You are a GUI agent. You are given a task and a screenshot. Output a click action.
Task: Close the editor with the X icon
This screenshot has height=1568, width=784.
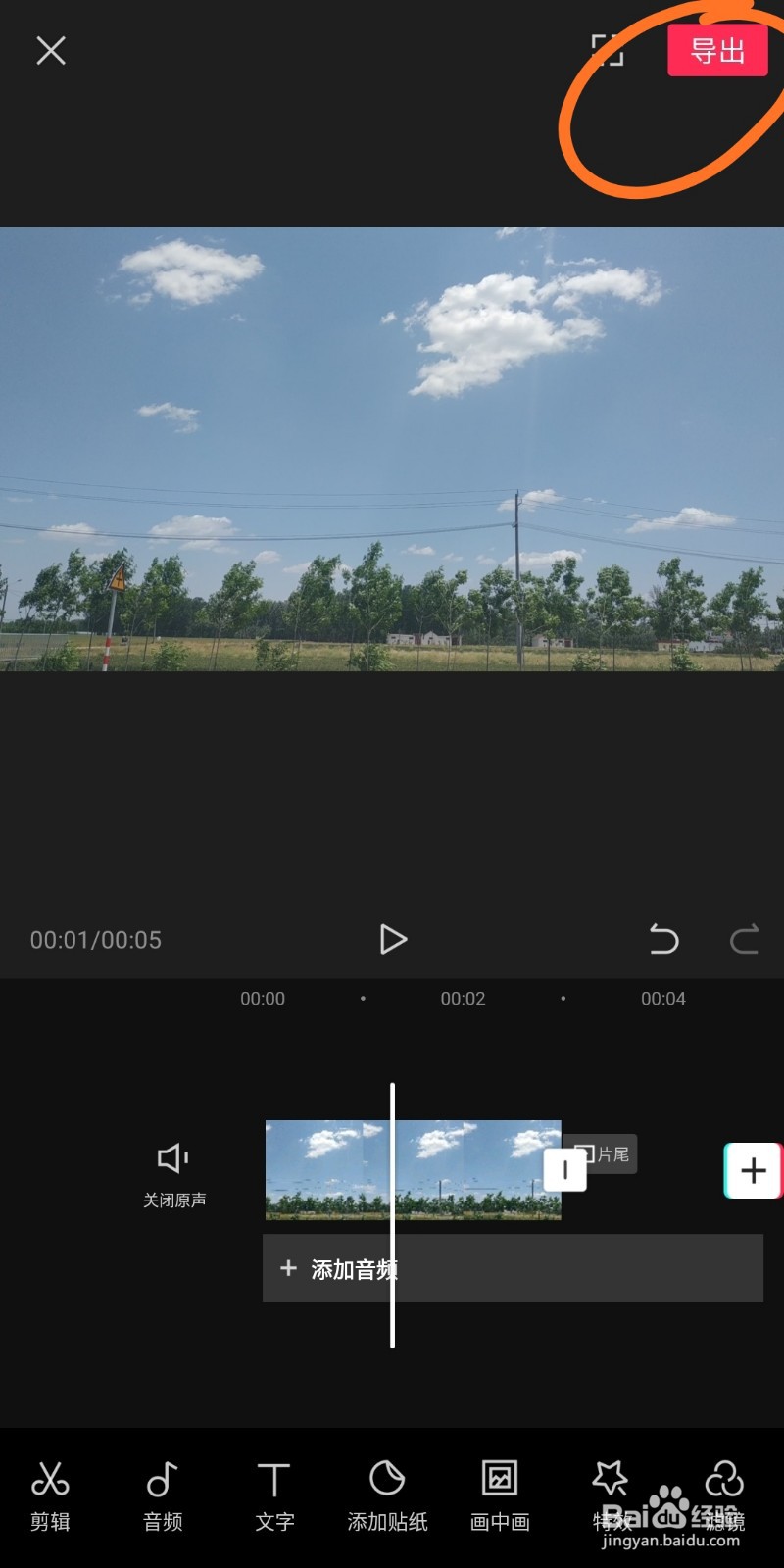tap(50, 50)
